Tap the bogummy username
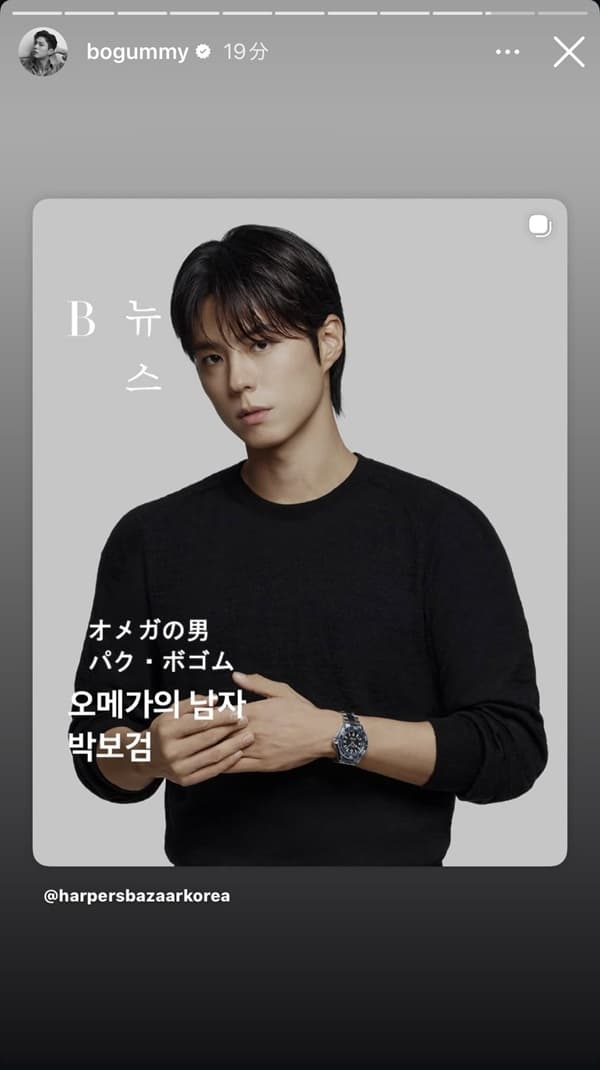600x1070 pixels. click(x=137, y=53)
